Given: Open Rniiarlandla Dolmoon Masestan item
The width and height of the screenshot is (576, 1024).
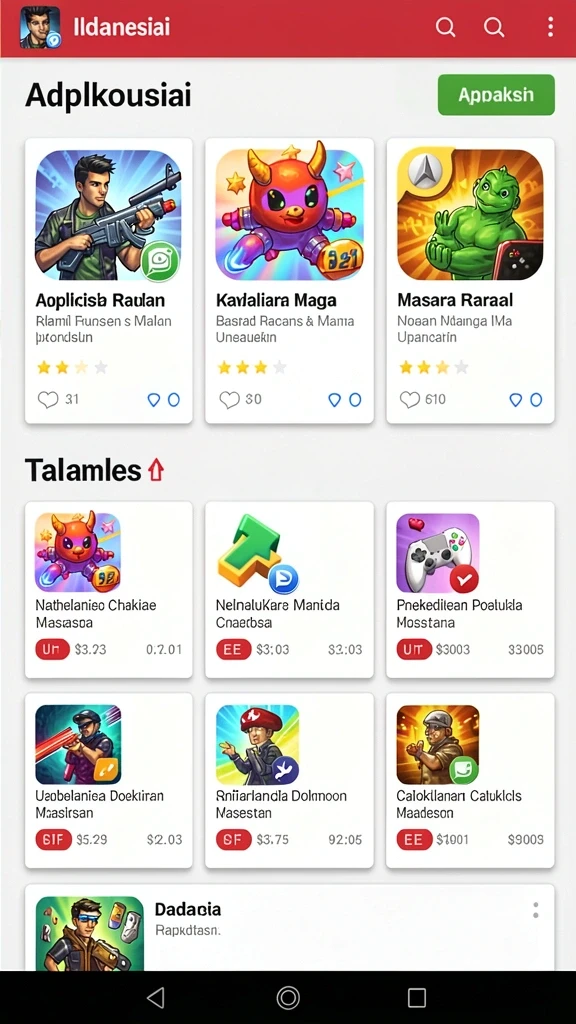Looking at the screenshot, I should (x=289, y=780).
